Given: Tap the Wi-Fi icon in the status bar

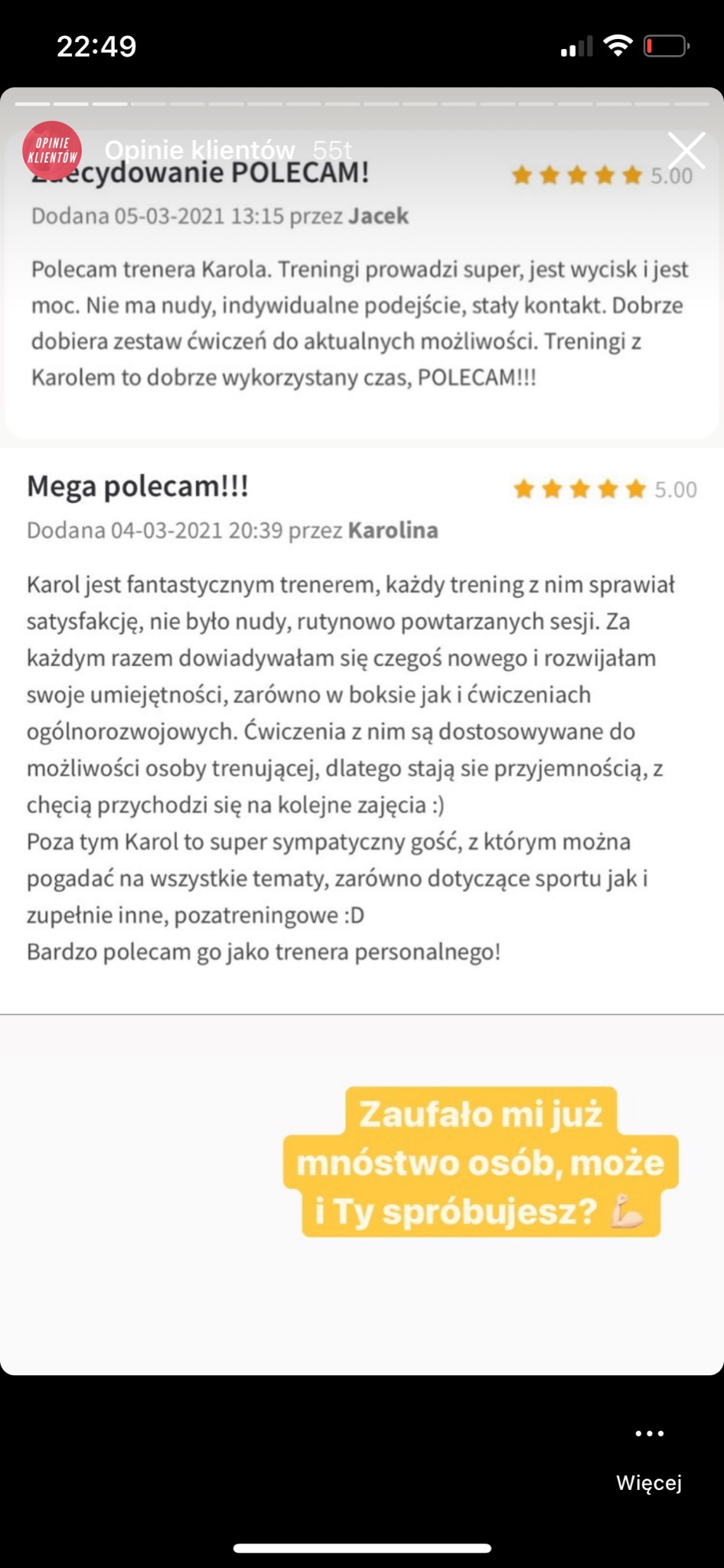Looking at the screenshot, I should (617, 46).
